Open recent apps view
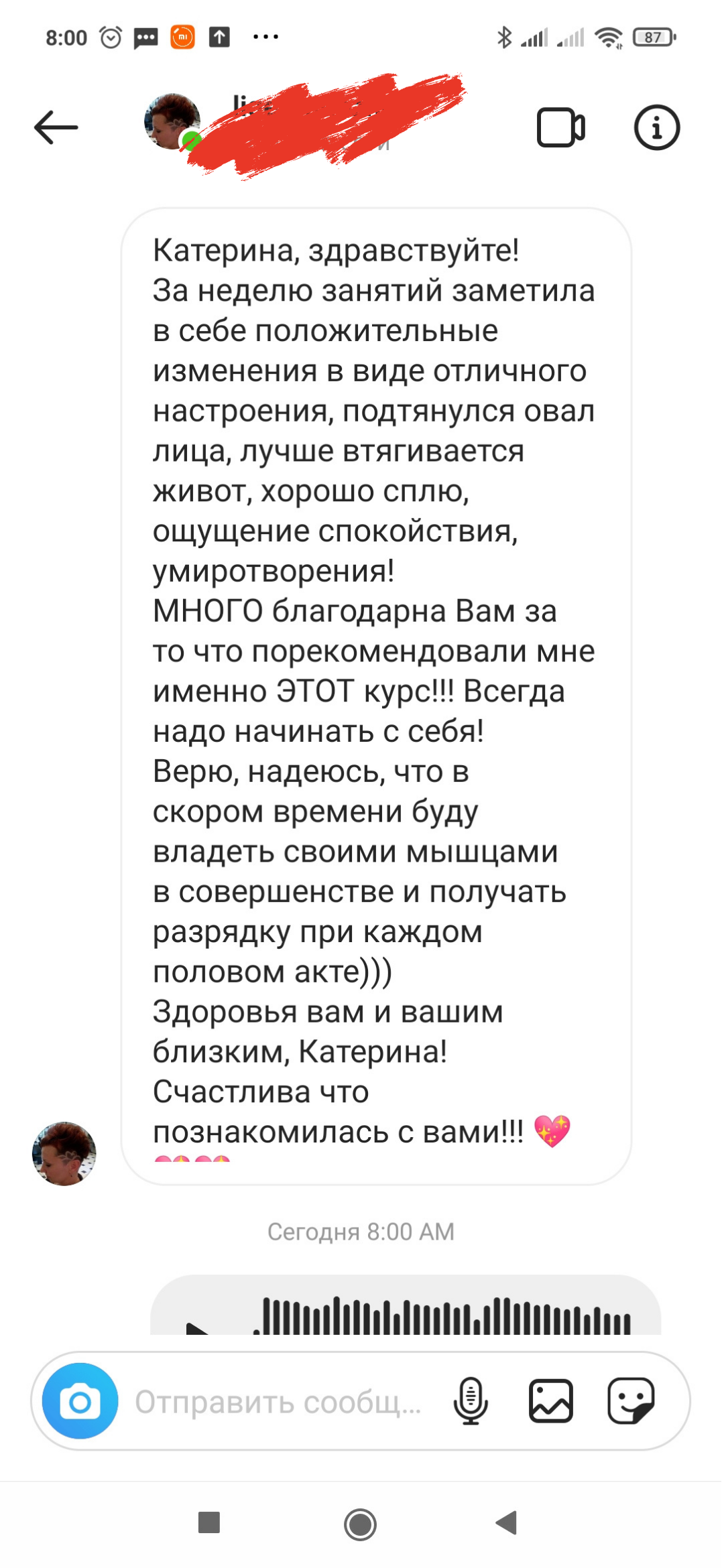 coord(209,1523)
